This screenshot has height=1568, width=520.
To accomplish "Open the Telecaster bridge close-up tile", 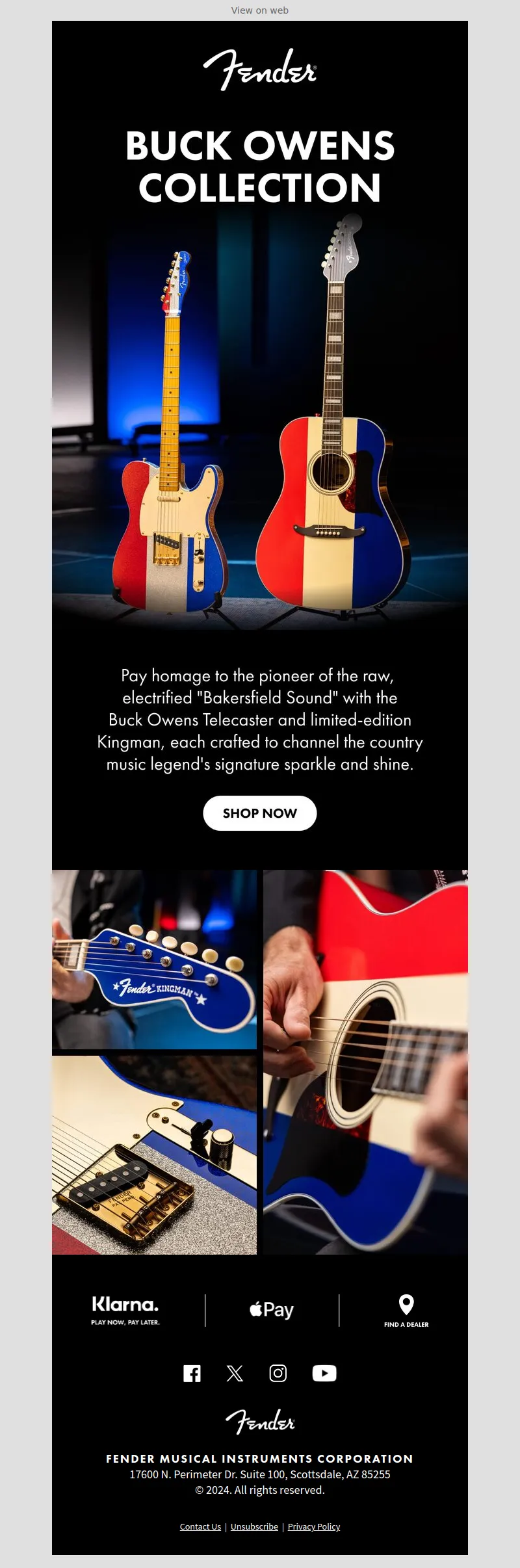I will tap(154, 1155).
